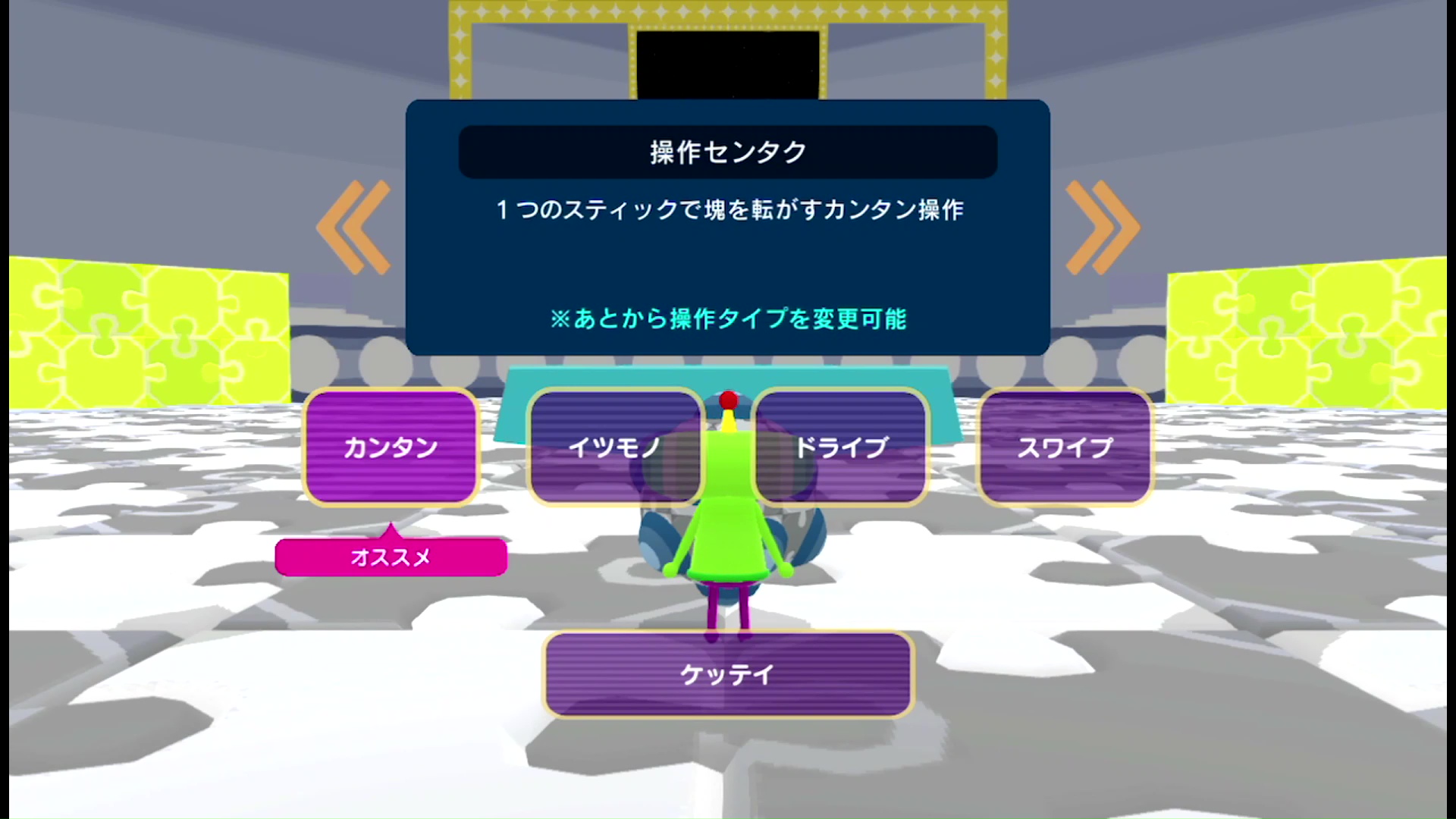Viewport: 1456px width, 819px height.
Task: Choose the イツモノ control option
Action: click(615, 447)
